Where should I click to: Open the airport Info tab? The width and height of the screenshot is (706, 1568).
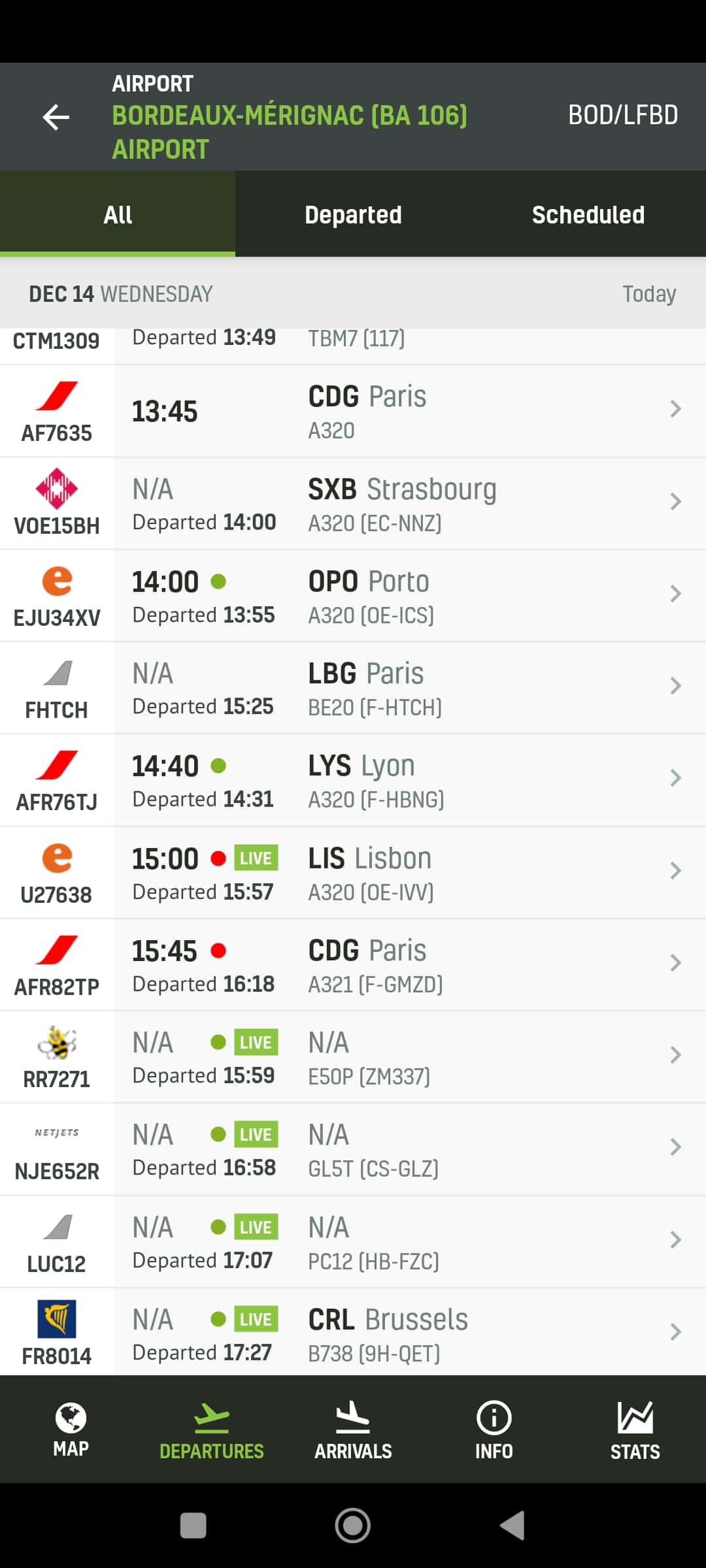[494, 1429]
